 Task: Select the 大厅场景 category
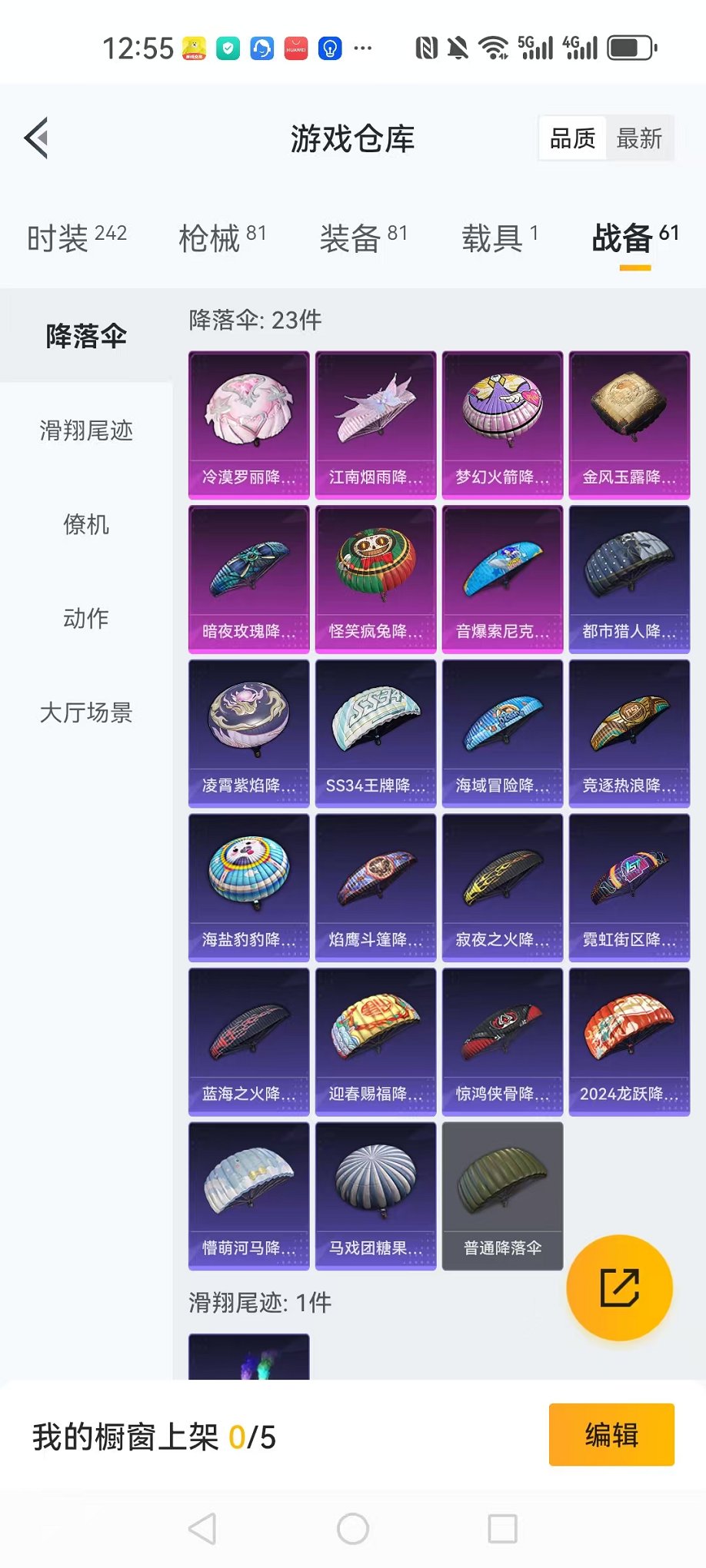pos(86,713)
